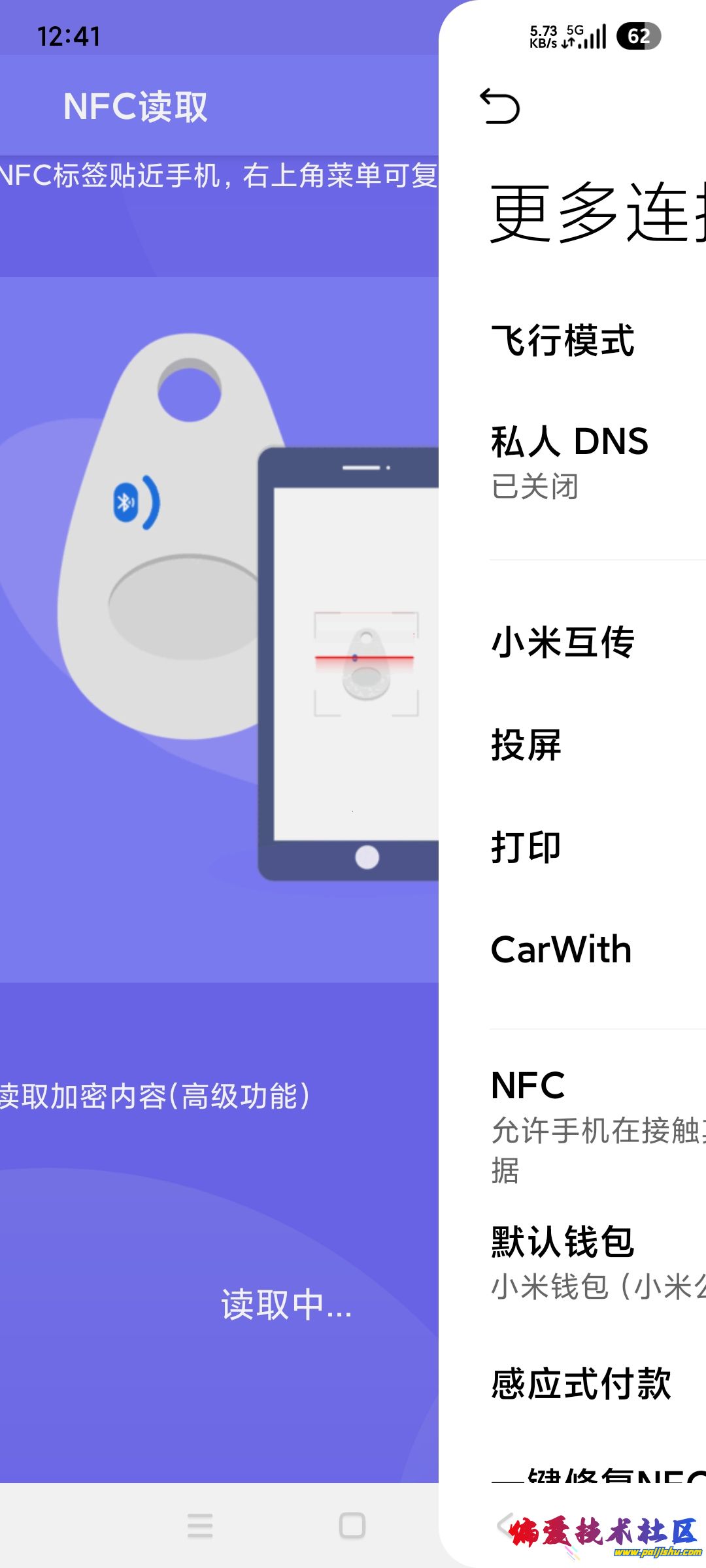Open 私人 DNS settings
The image size is (706, 1568).
coord(569,460)
